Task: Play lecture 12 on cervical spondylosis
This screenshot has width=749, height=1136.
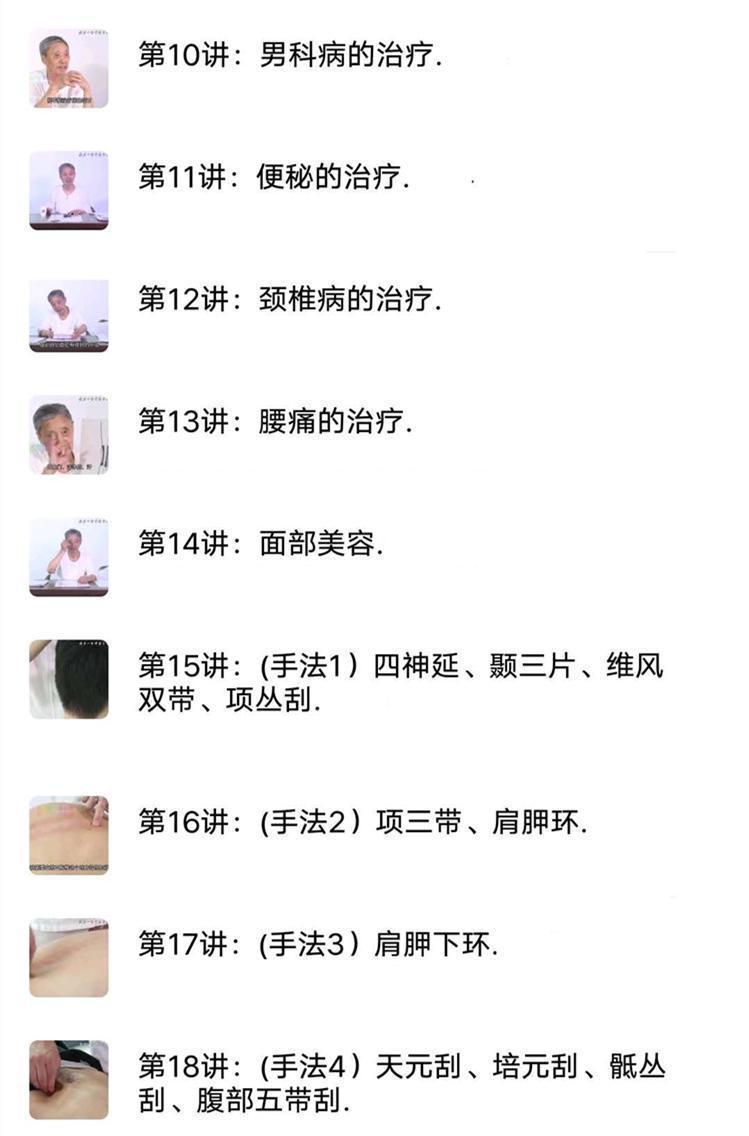Action: point(289,301)
